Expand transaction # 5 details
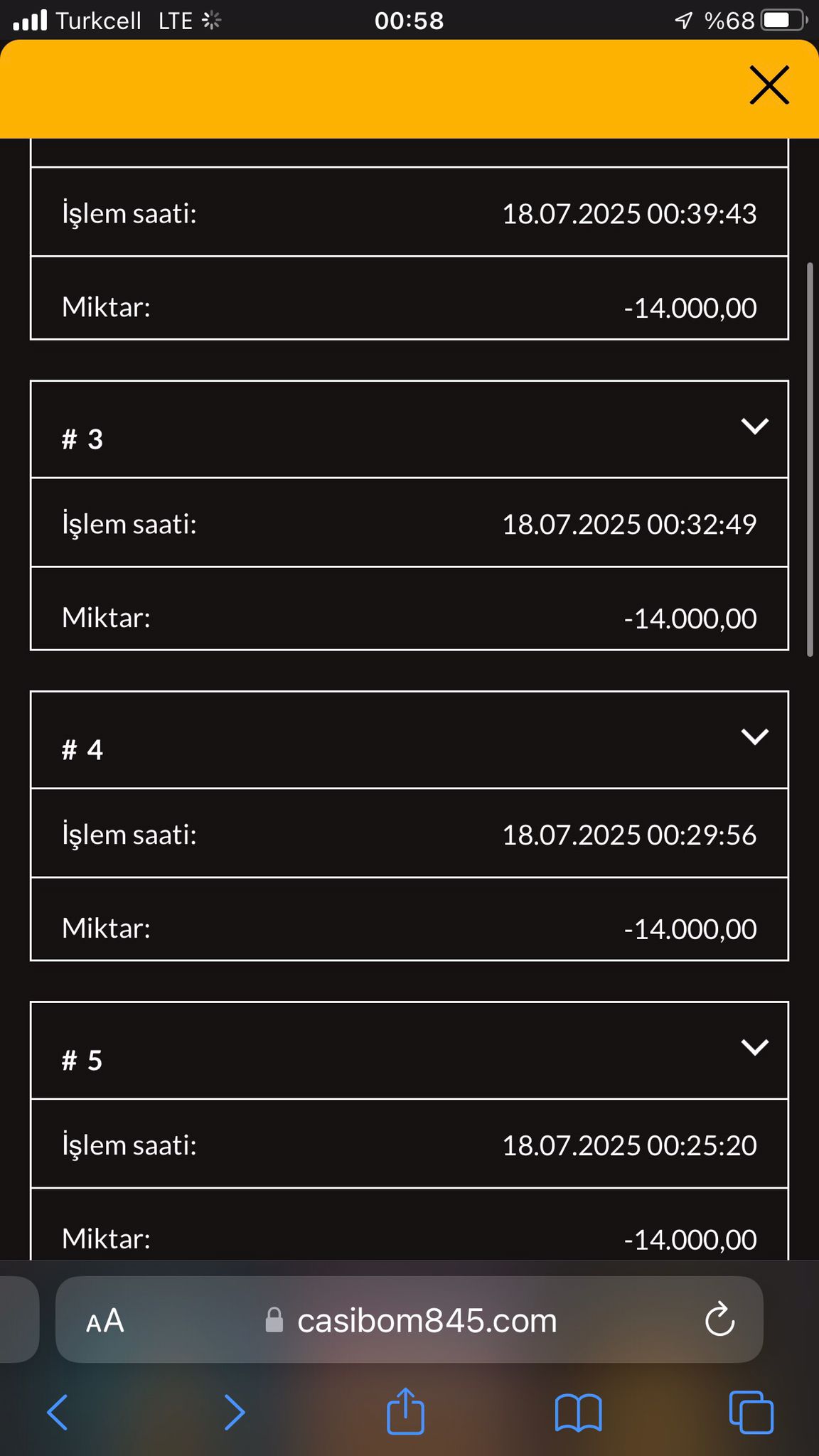 pos(754,1047)
